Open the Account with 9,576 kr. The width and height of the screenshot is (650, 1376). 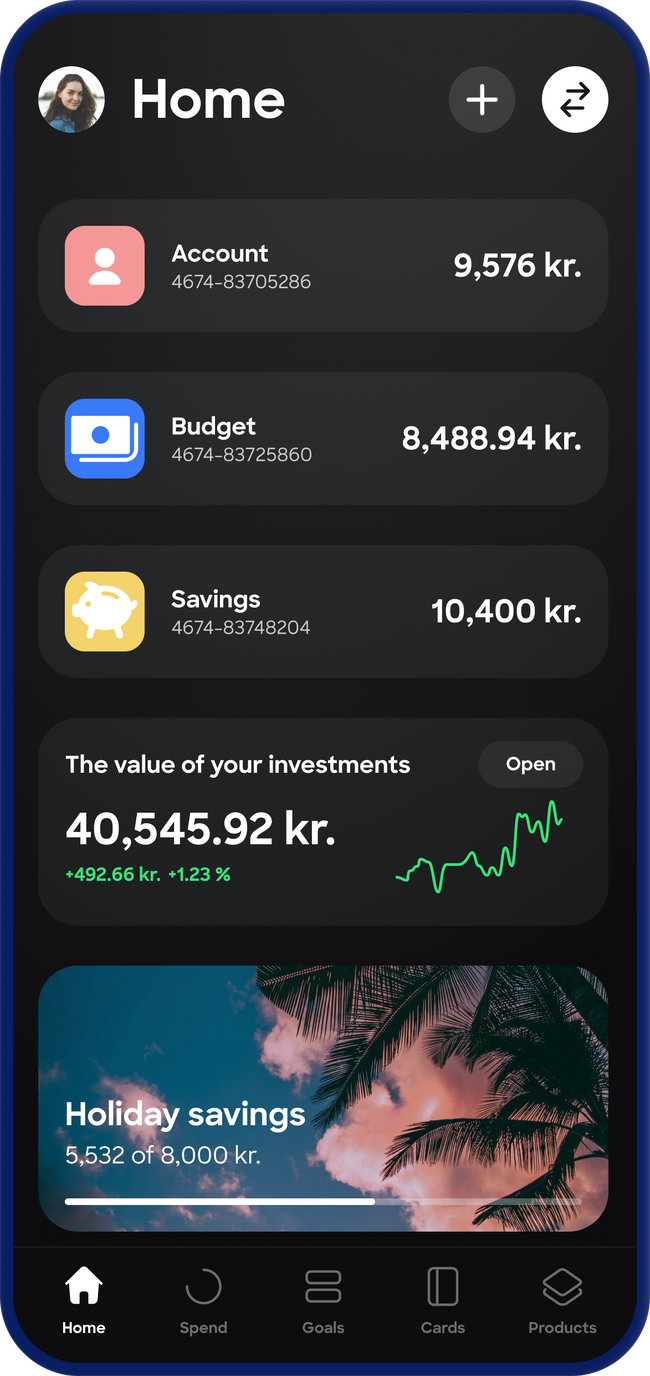pos(323,266)
